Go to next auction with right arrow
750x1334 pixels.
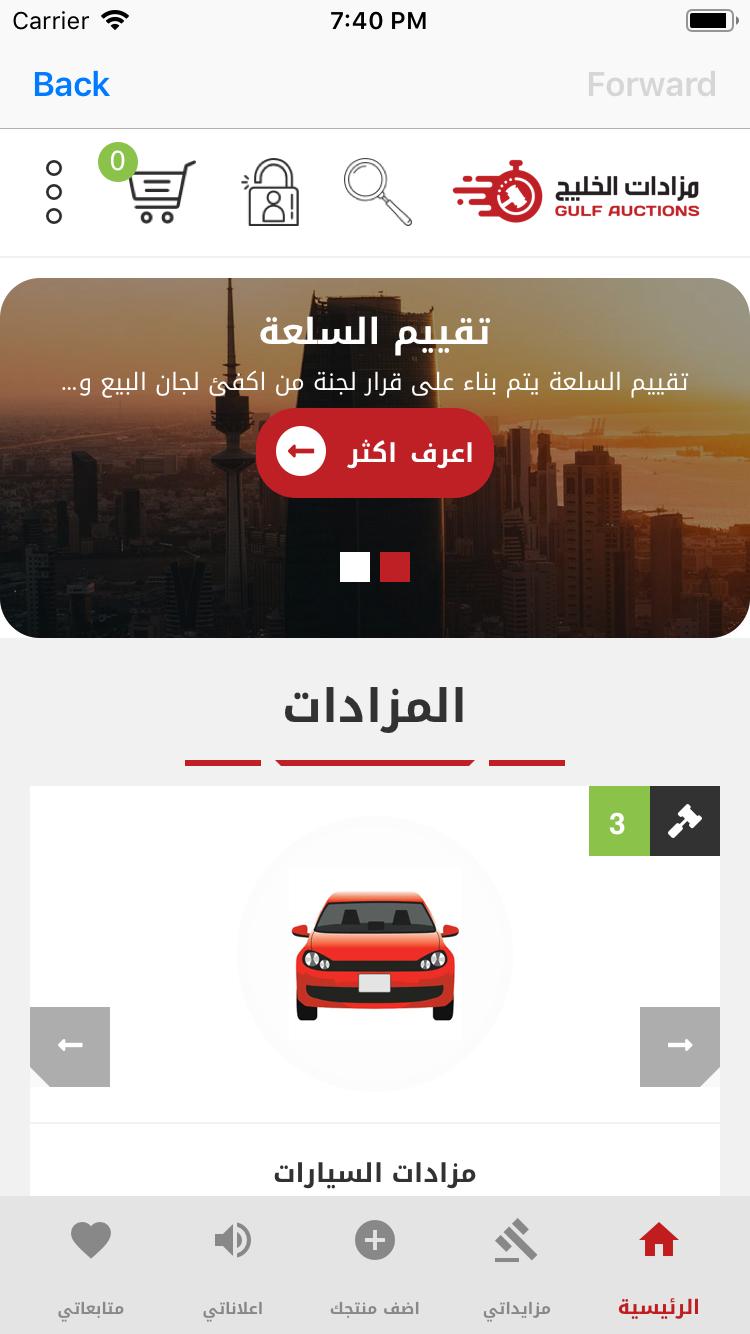[x=681, y=1046]
